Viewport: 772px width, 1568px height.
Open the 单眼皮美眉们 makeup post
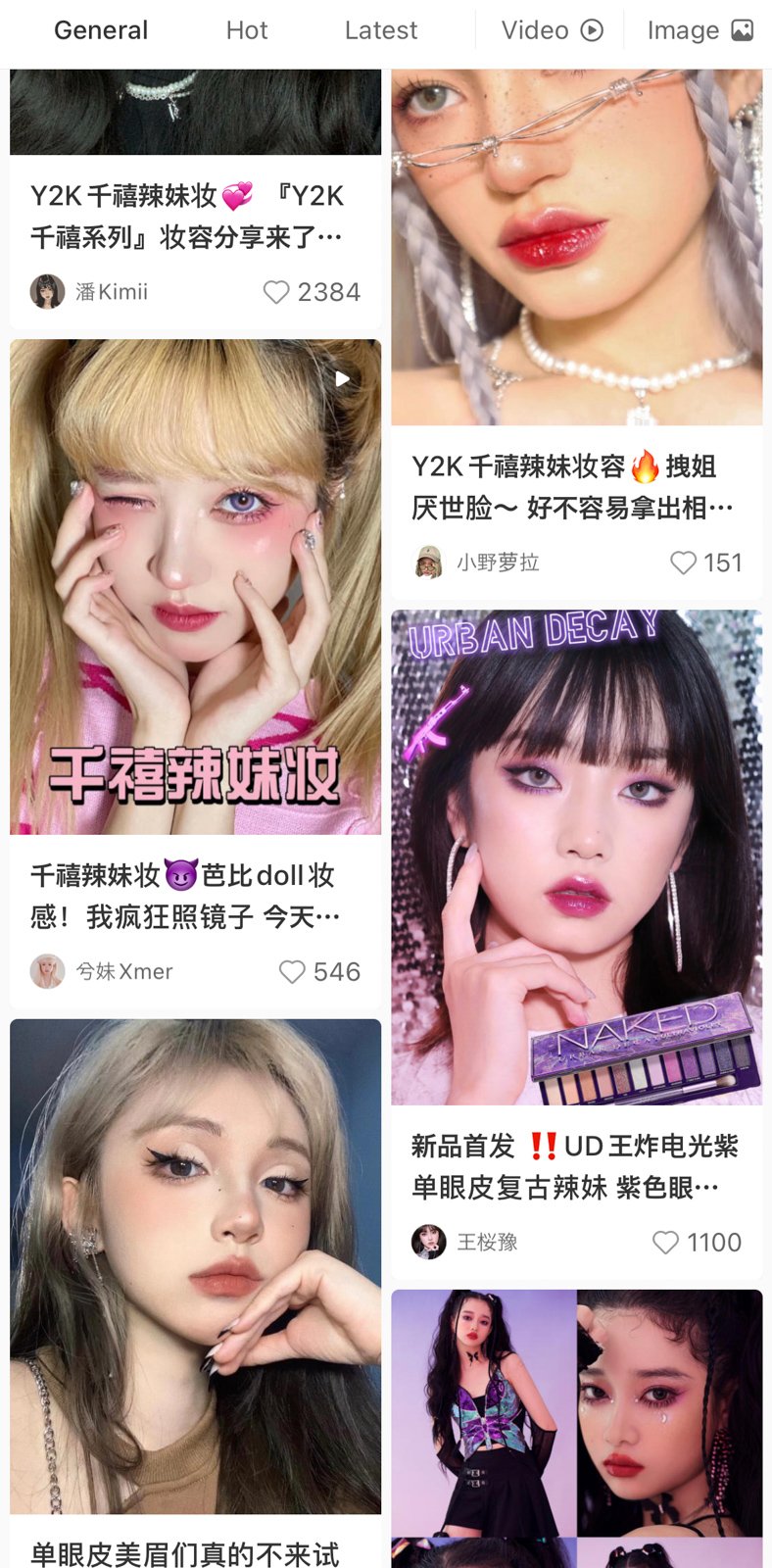coord(196,1266)
